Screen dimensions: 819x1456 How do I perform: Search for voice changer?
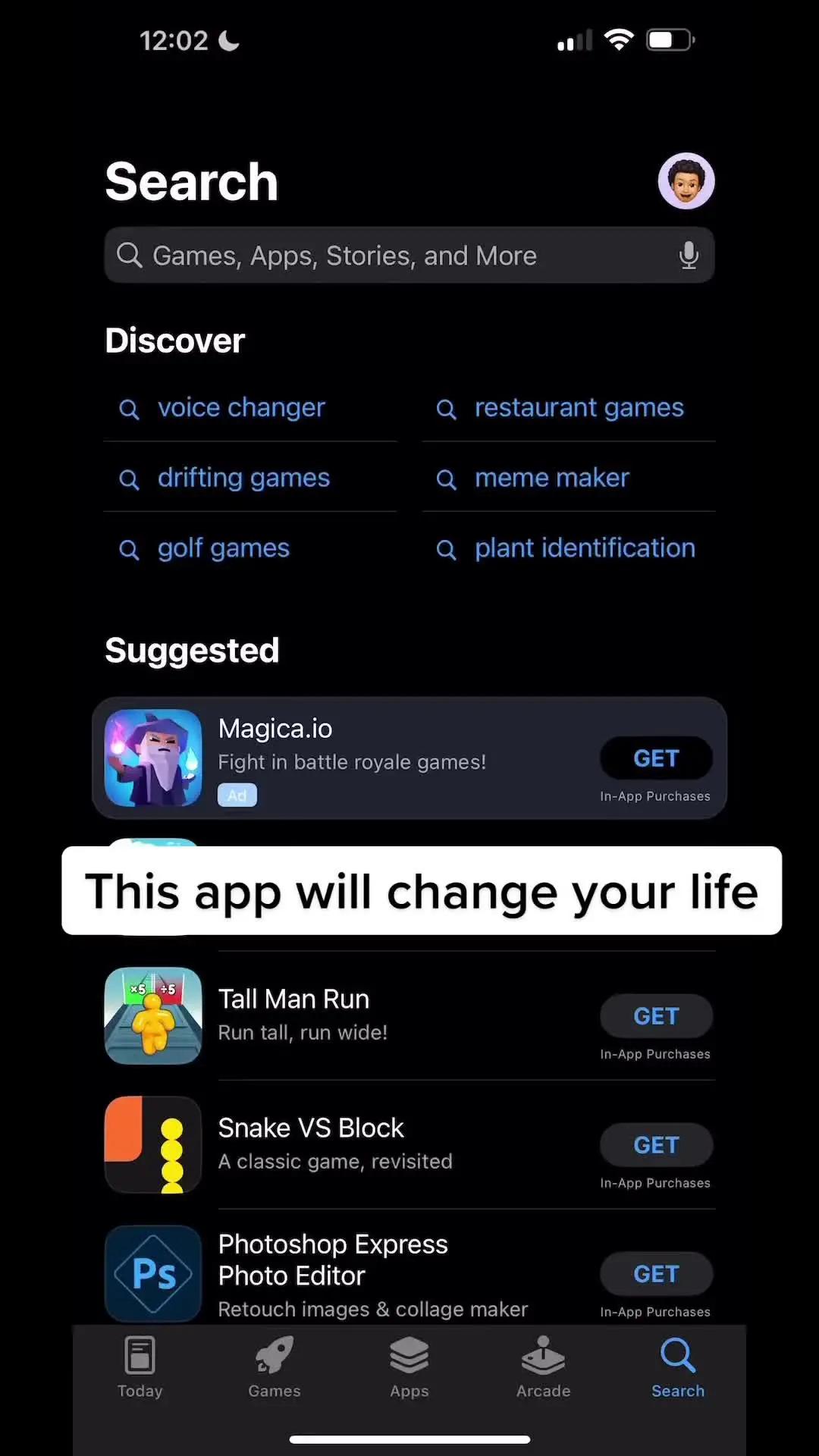pyautogui.click(x=241, y=408)
